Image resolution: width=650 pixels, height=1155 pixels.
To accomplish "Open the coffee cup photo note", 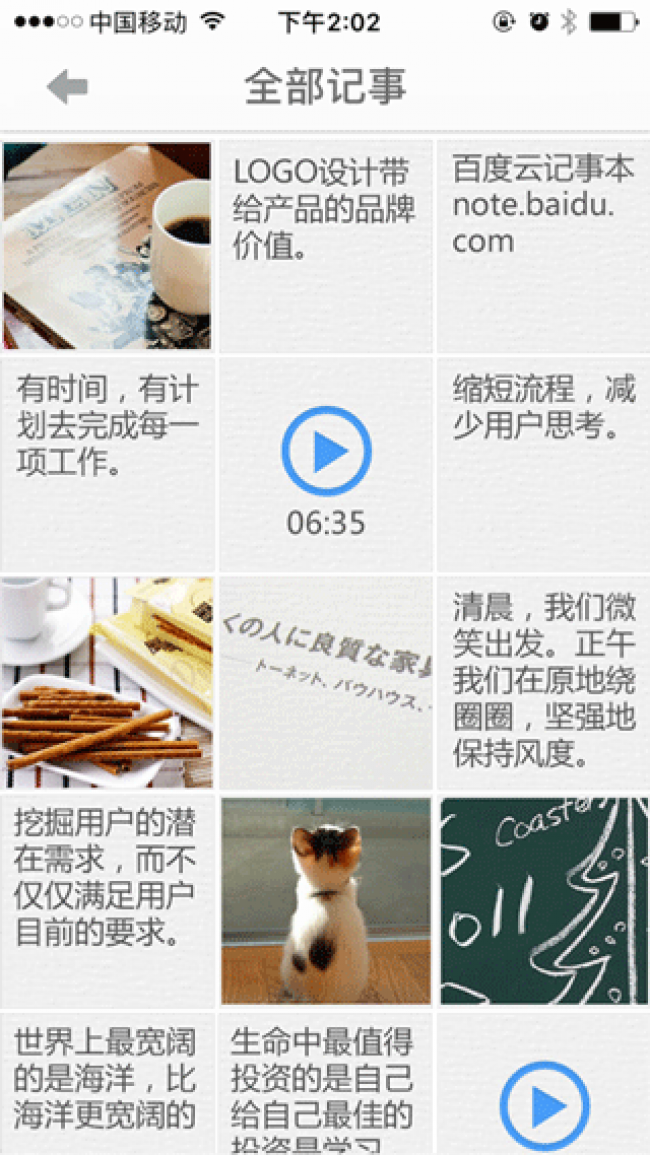I will click(x=107, y=246).
